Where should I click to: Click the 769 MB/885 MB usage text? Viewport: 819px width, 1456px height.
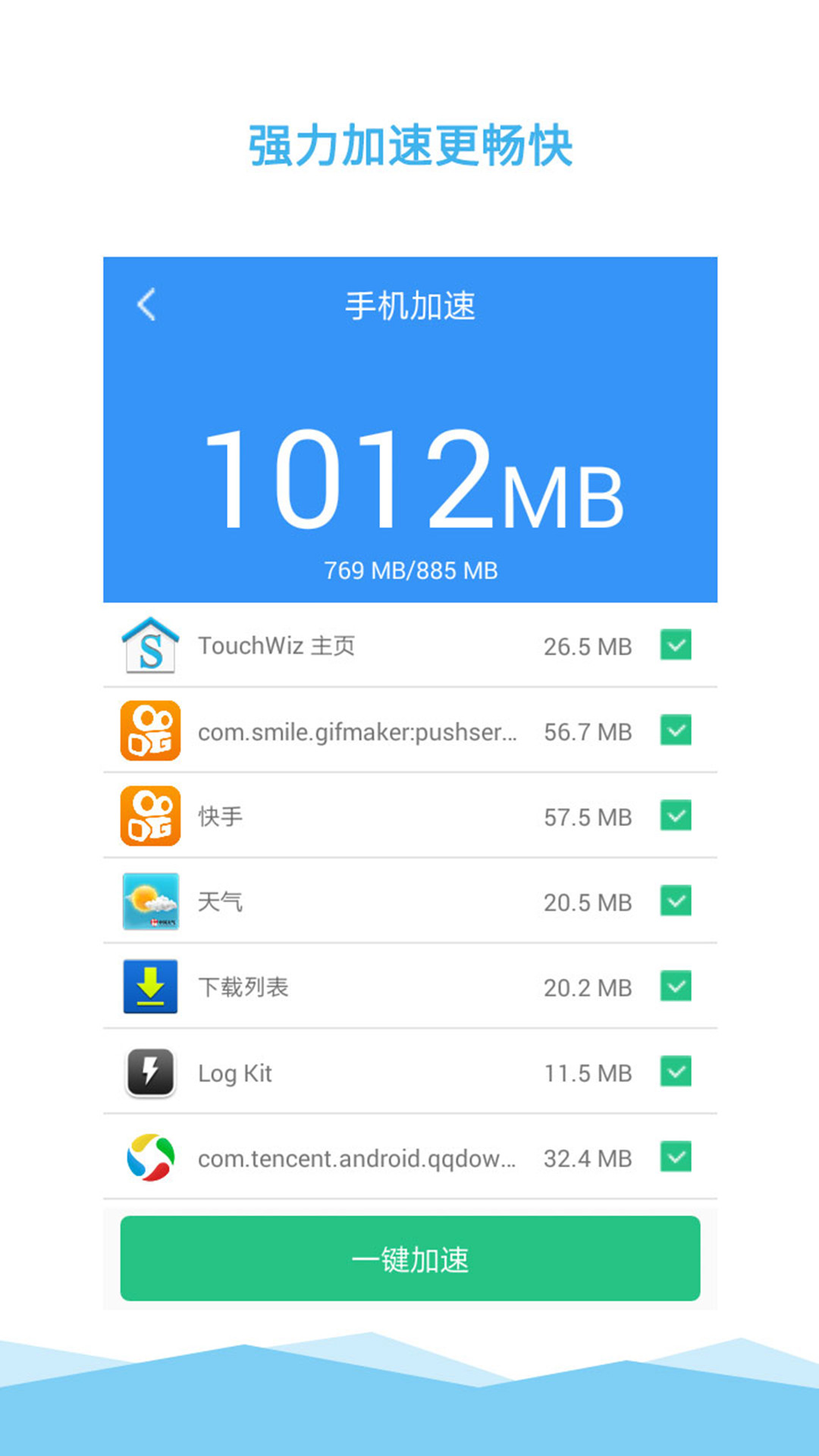(x=409, y=570)
